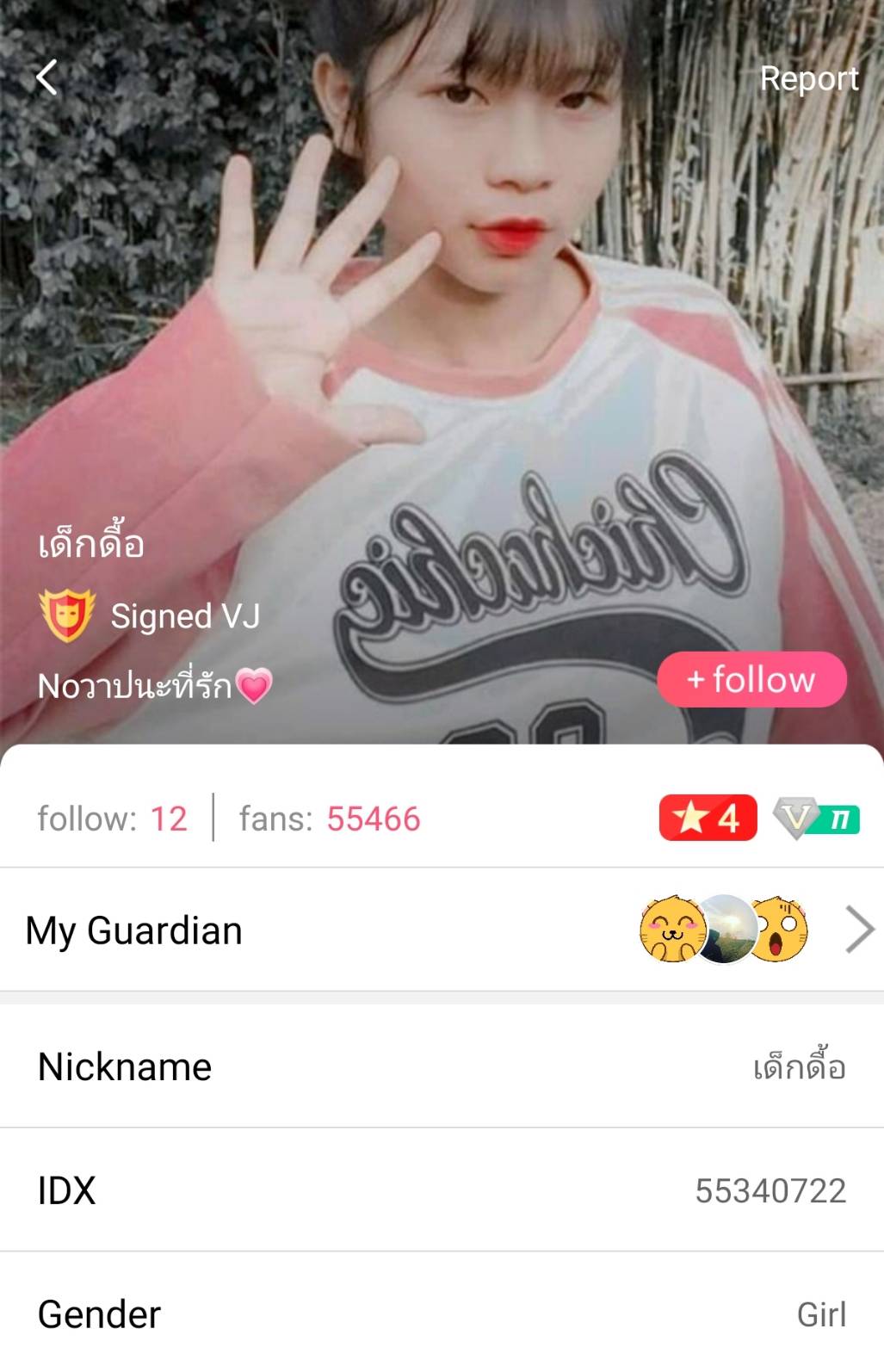Go back using the top-left arrow
The image size is (884, 1372).
point(47,77)
